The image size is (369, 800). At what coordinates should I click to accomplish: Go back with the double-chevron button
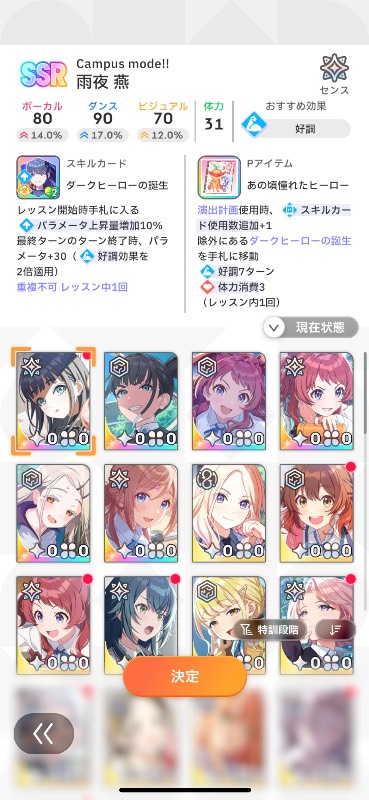(44, 734)
